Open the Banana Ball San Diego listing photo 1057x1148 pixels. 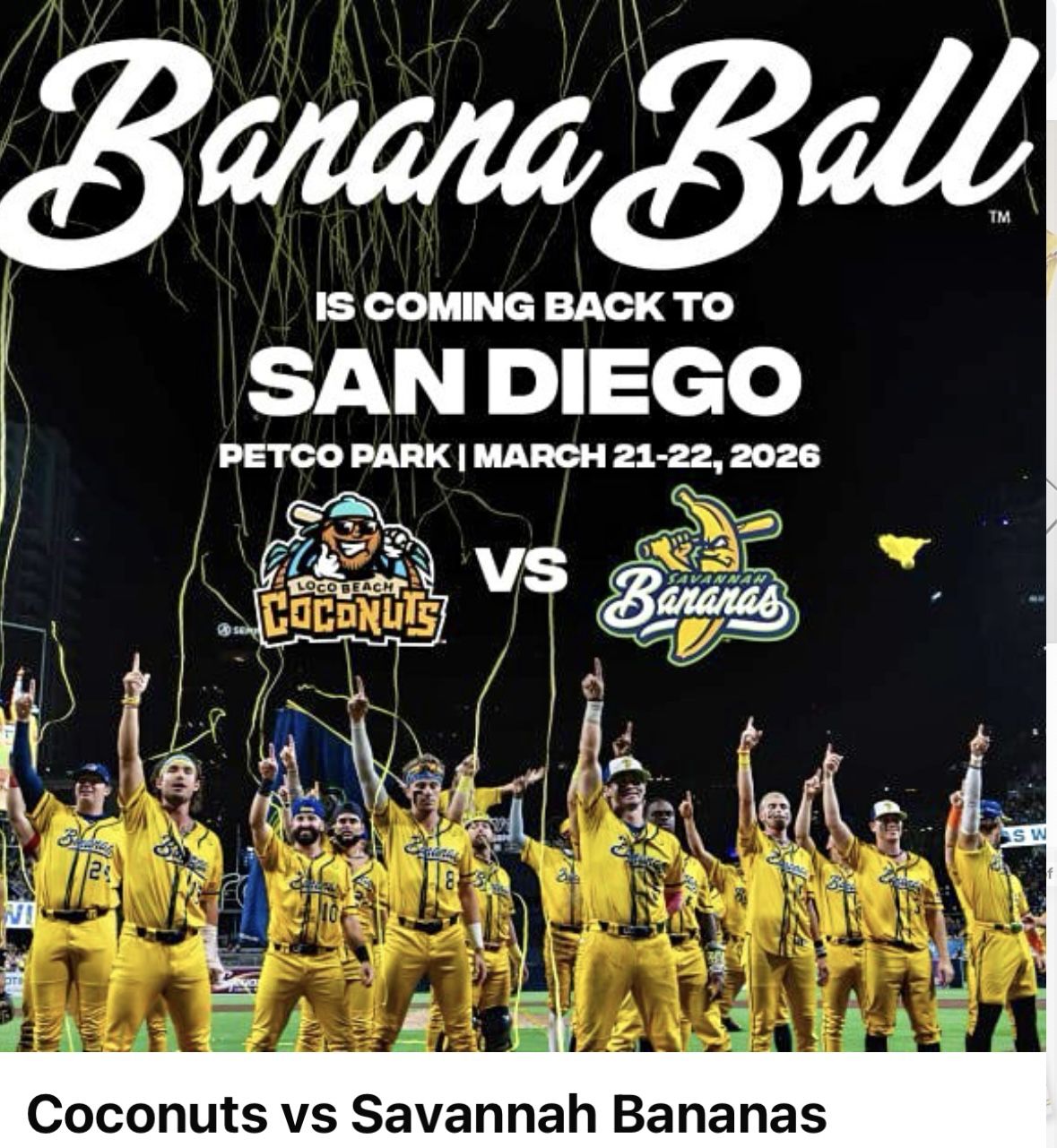(x=523, y=526)
